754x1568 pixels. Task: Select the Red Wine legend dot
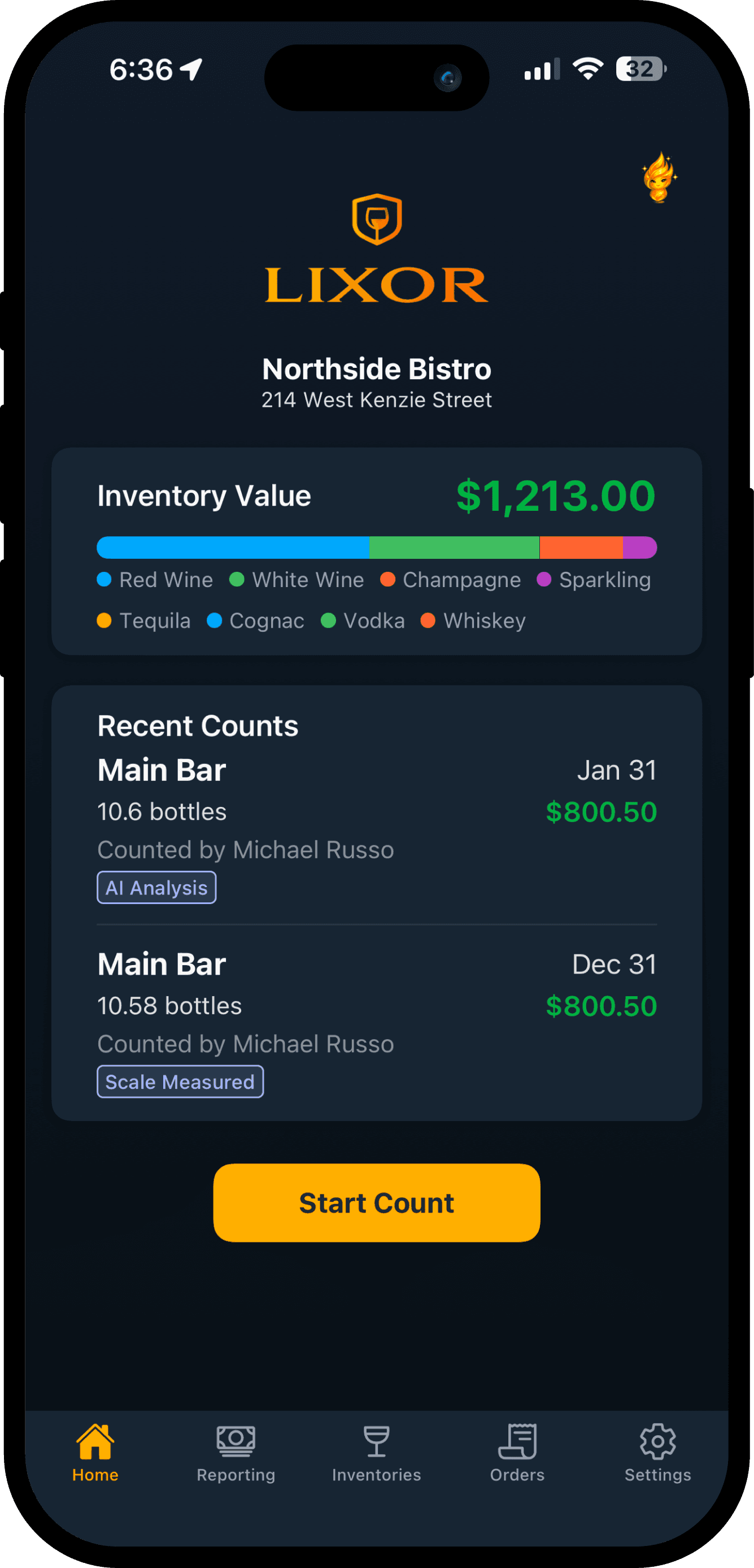click(103, 580)
